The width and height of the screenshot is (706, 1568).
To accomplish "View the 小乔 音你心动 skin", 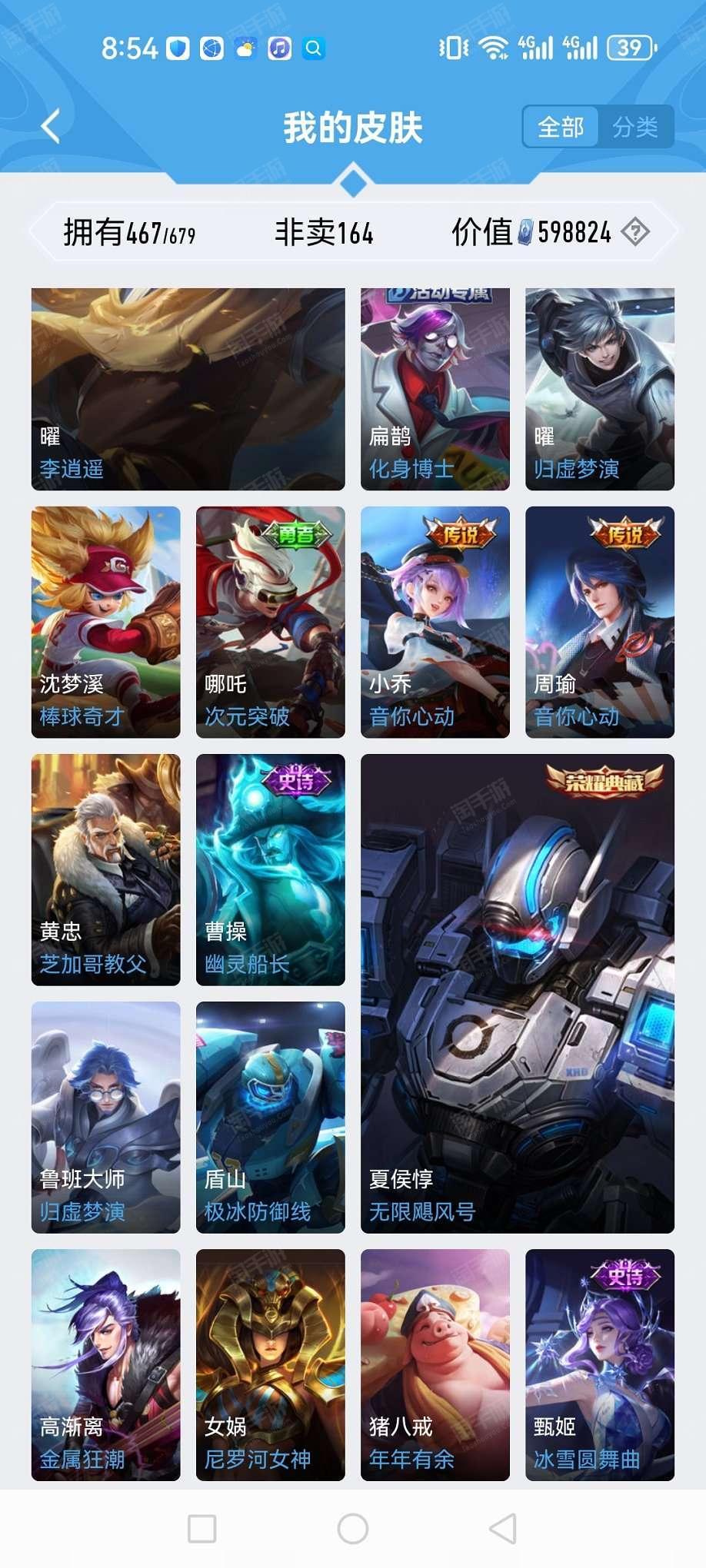I will pos(435,622).
